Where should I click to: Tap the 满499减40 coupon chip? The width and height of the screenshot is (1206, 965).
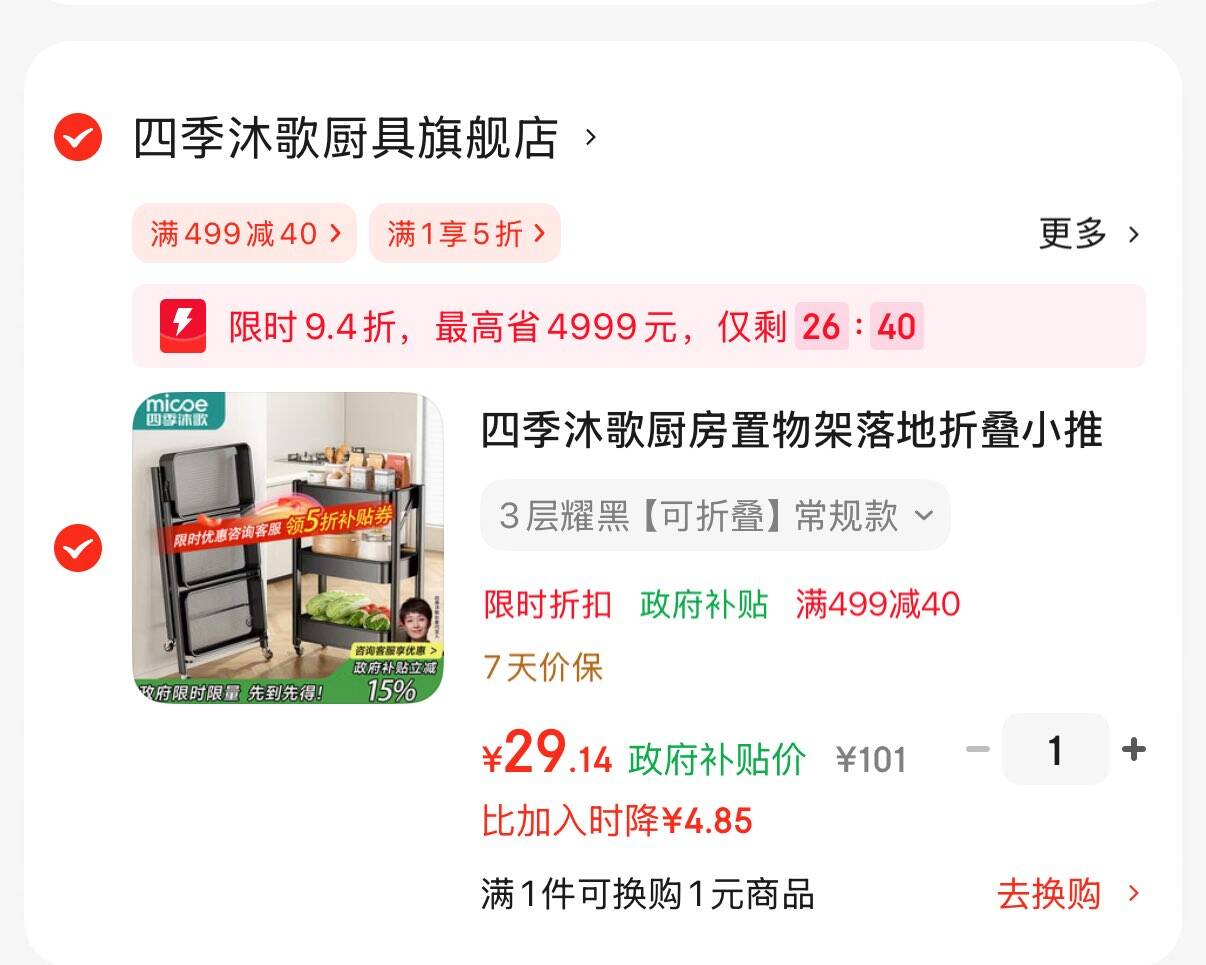click(245, 234)
